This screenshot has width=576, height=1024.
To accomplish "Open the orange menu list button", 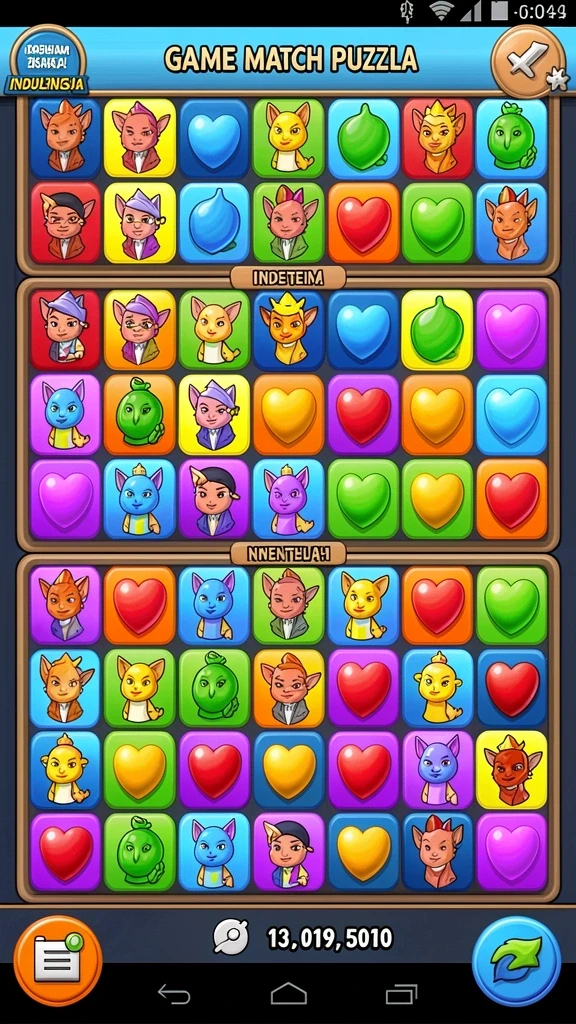I will [58, 959].
